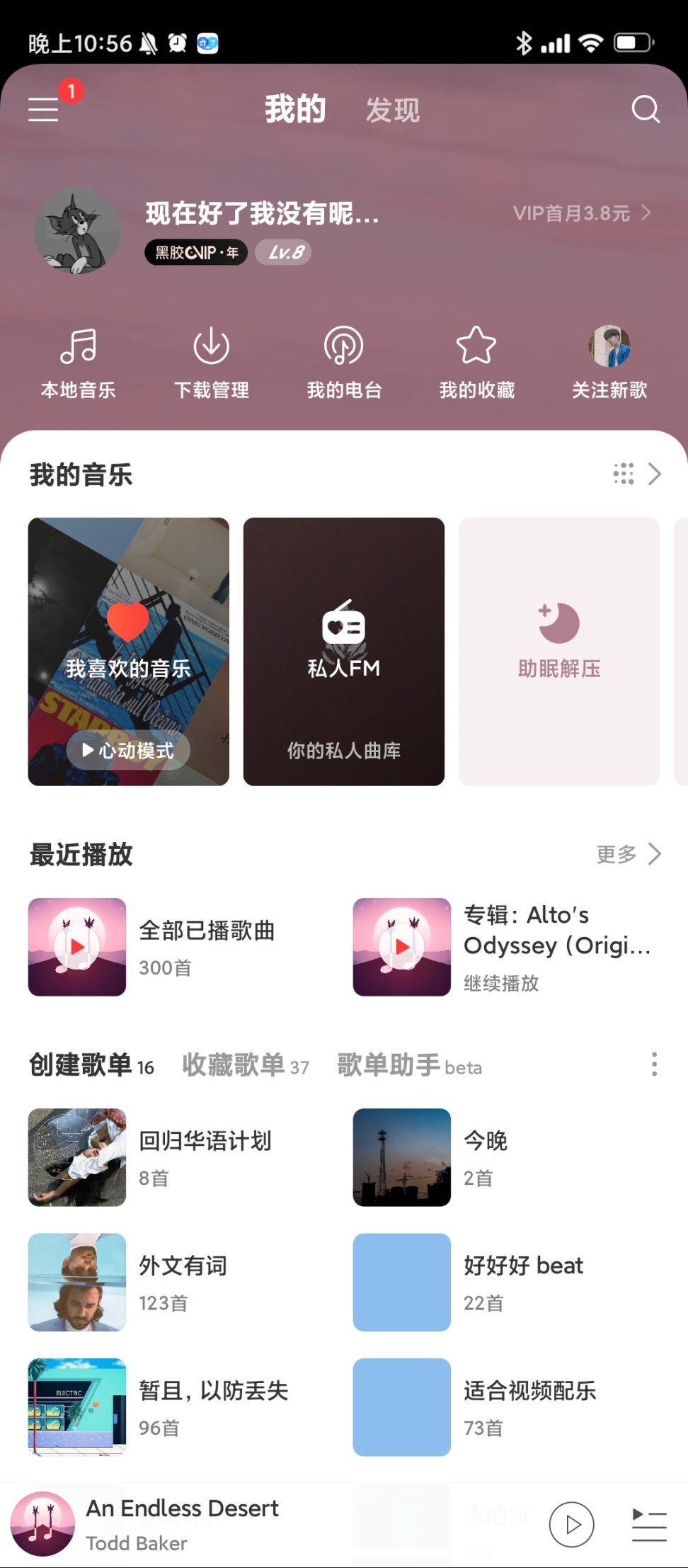Switch to 收藏歌单 tab

(245, 1065)
